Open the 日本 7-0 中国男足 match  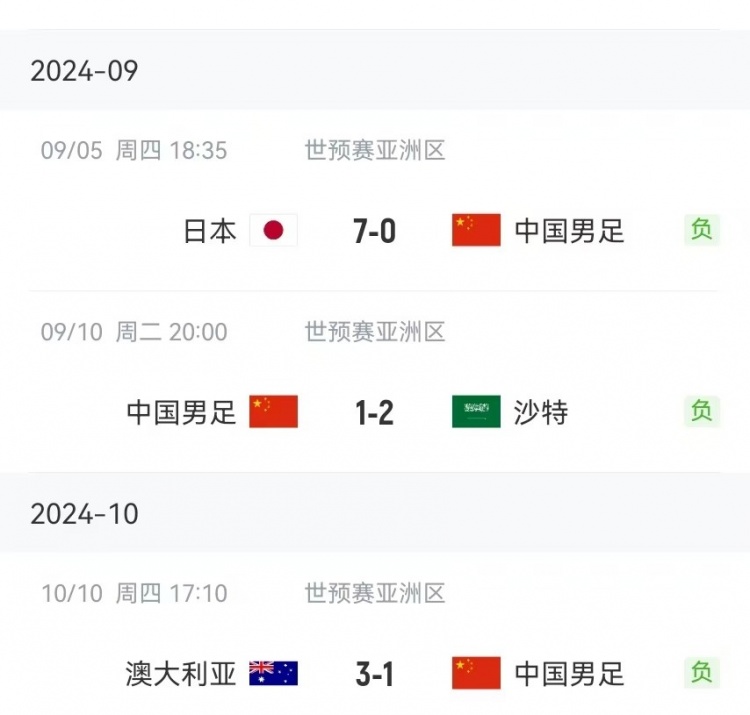[x=374, y=231]
